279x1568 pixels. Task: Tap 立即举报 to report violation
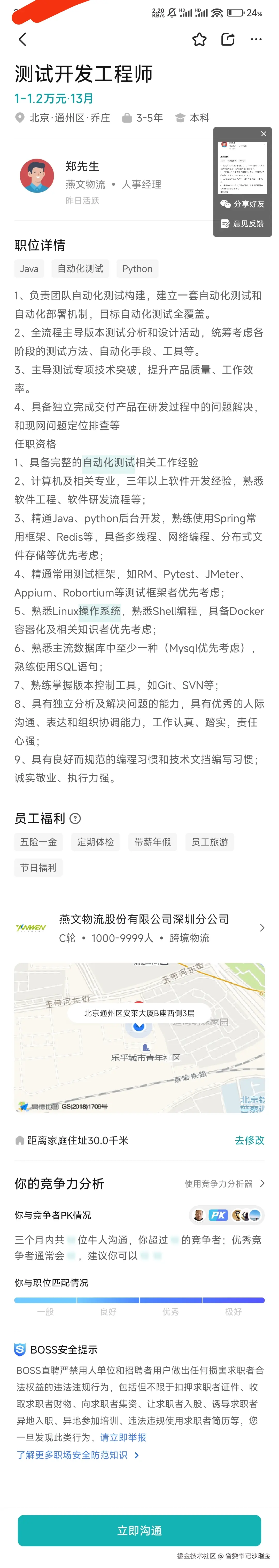click(x=122, y=1437)
